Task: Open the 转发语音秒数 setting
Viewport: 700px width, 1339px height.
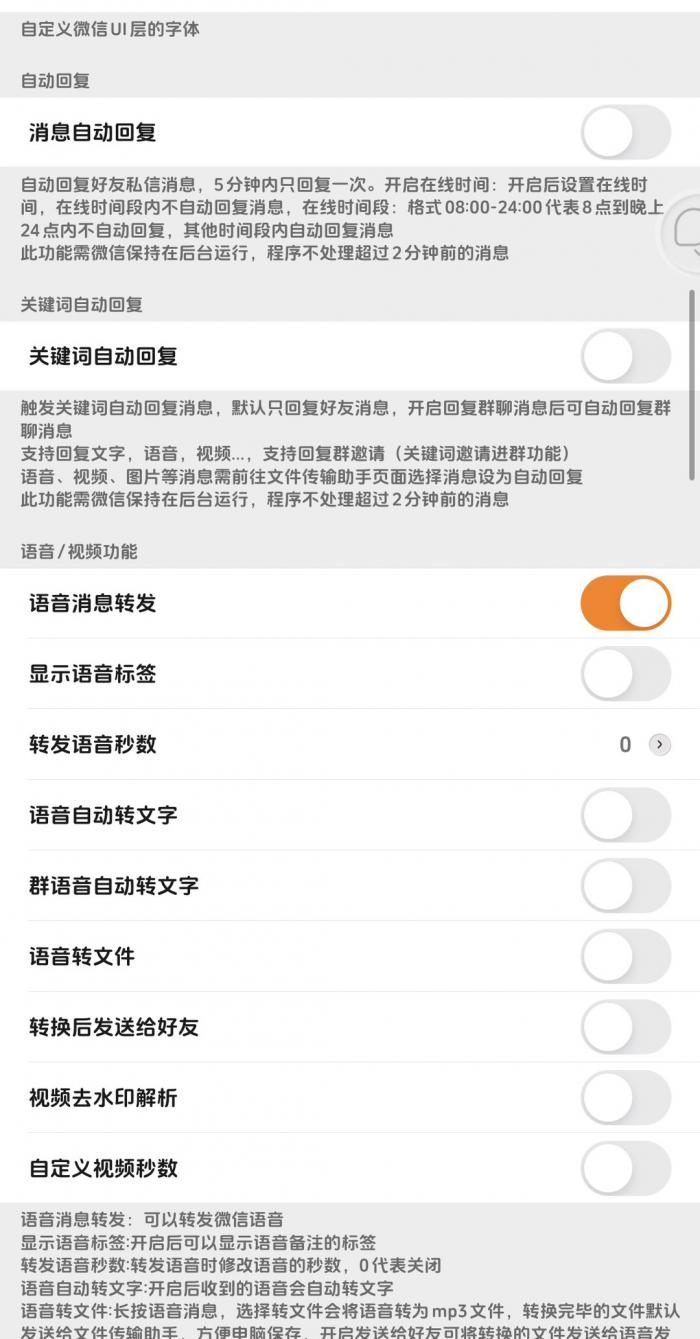Action: coord(658,745)
